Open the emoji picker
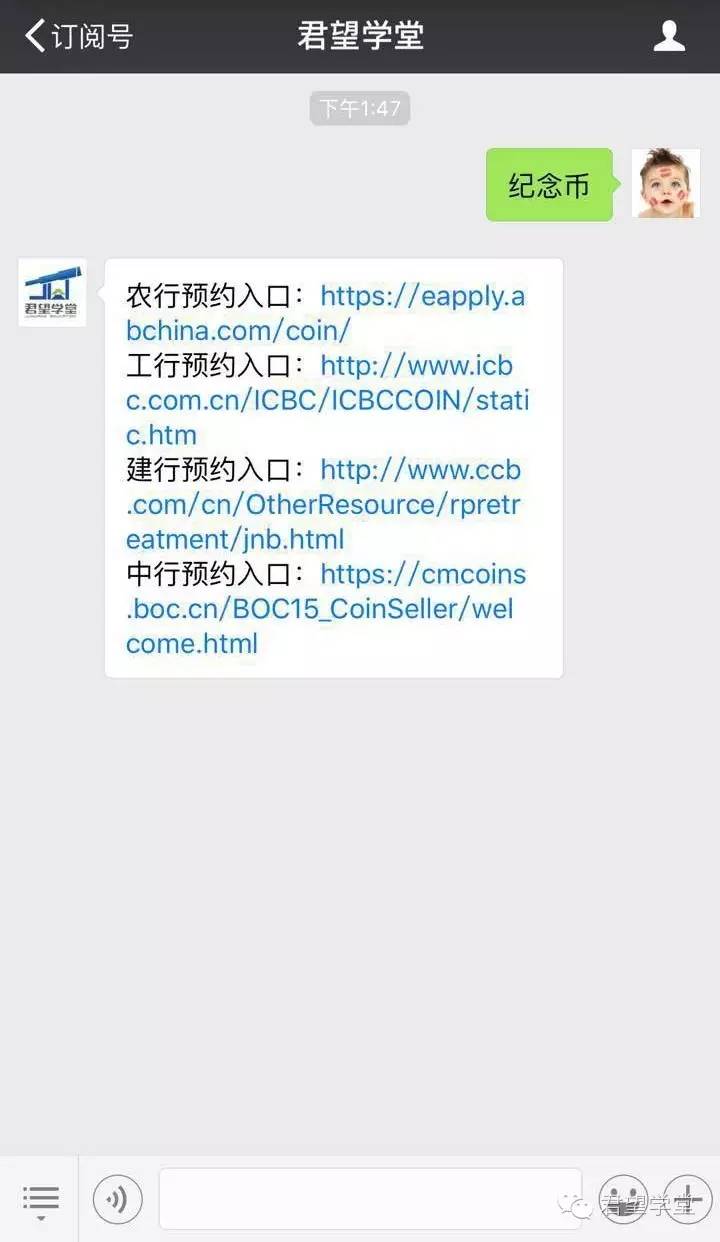This screenshot has height=1242, width=720. tap(623, 1199)
